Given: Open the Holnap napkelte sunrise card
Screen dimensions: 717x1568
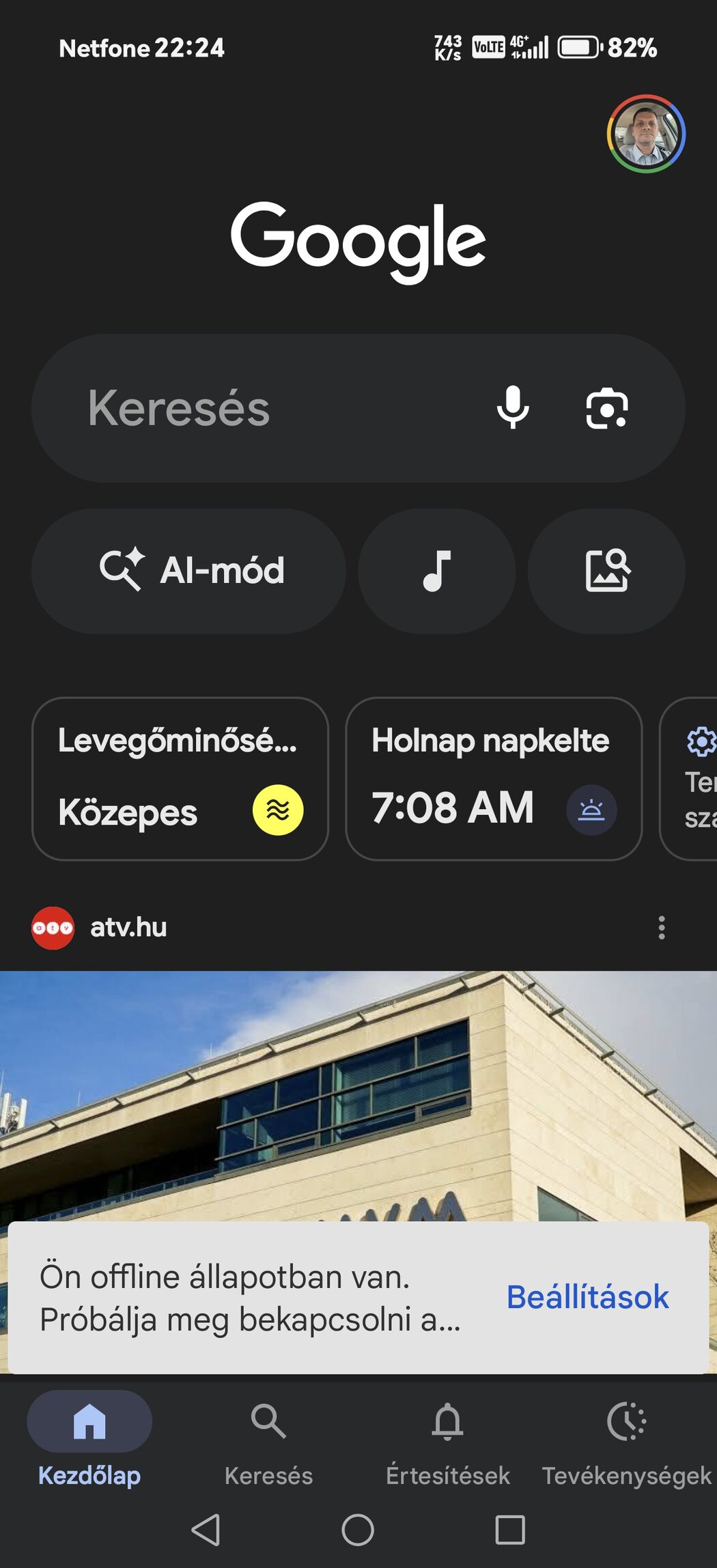Looking at the screenshot, I should 494,778.
